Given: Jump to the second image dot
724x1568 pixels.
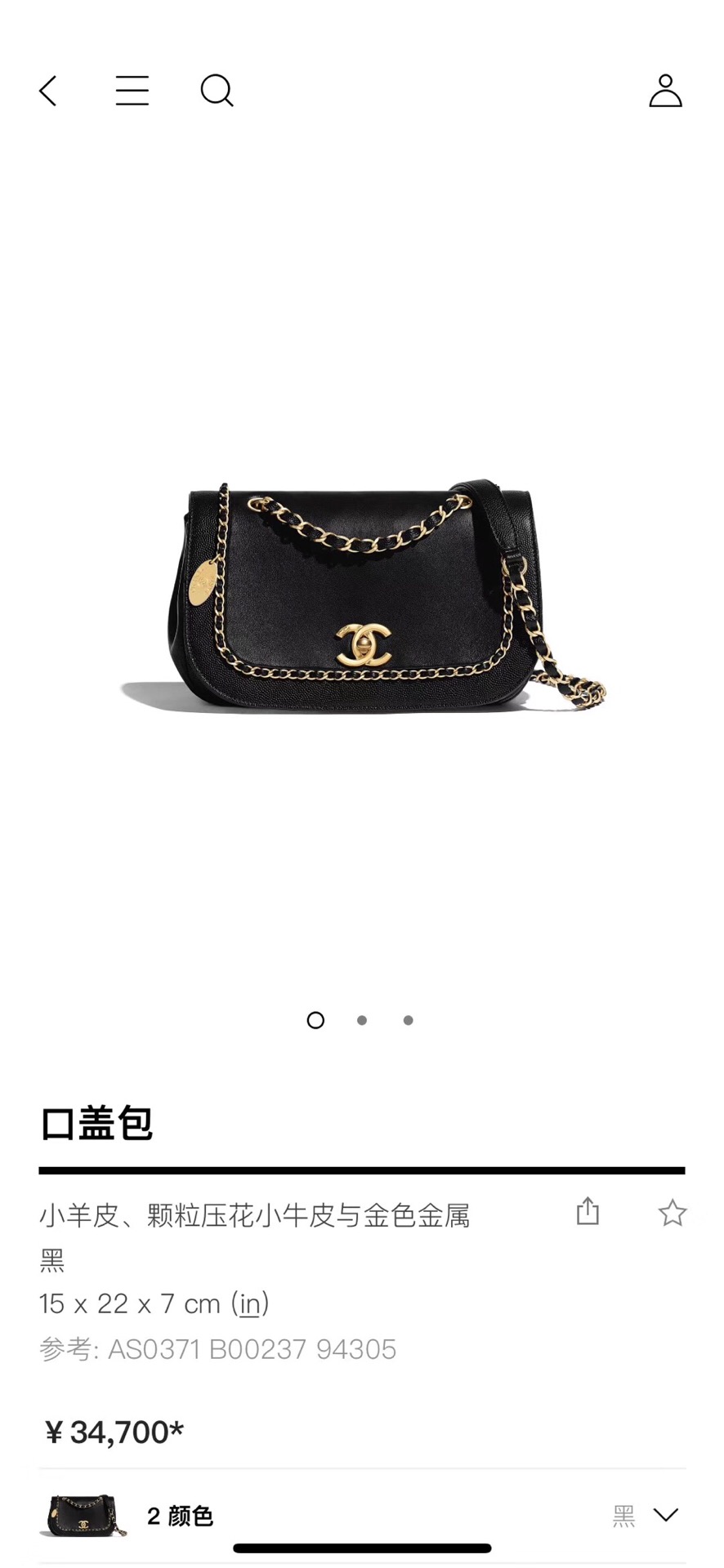Looking at the screenshot, I should tap(362, 1020).
